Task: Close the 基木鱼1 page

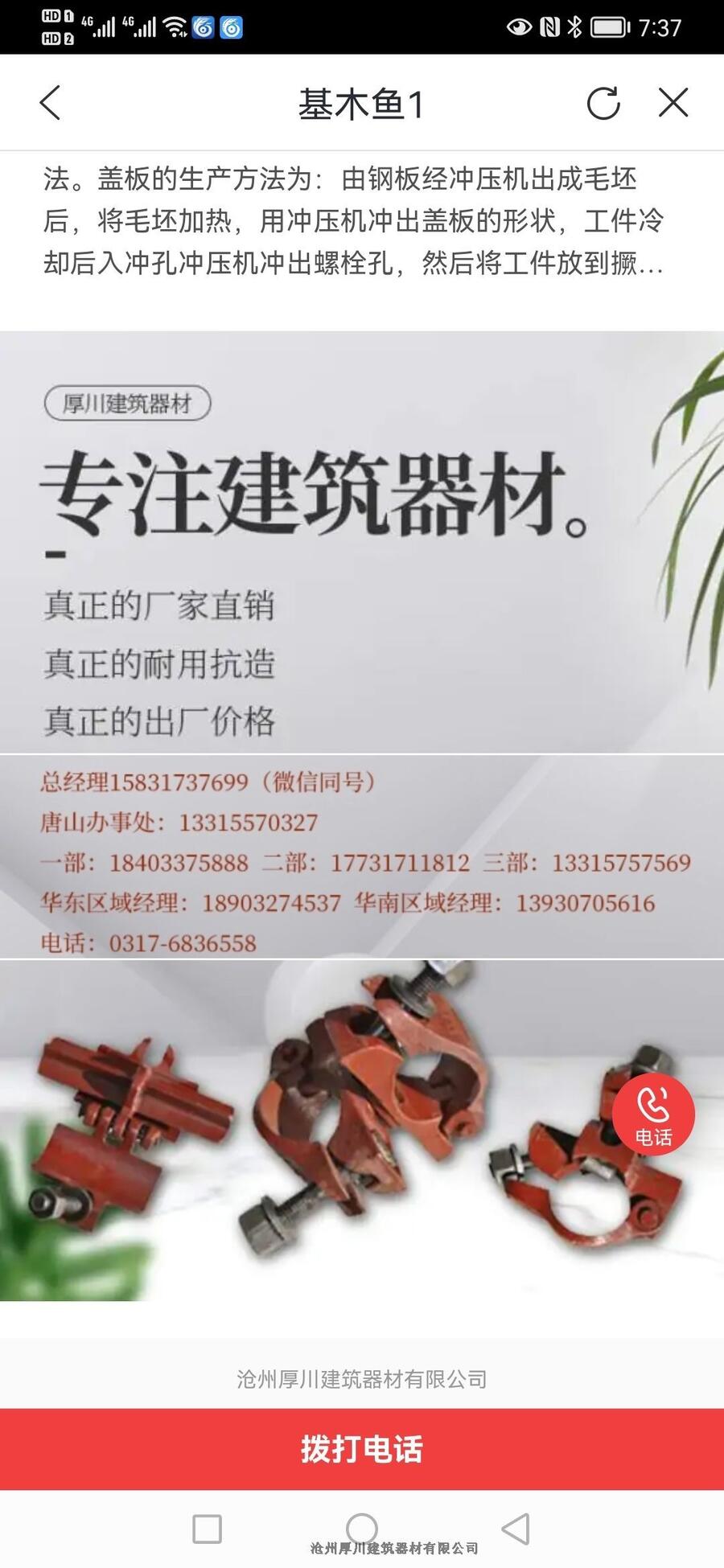Action: point(673,103)
